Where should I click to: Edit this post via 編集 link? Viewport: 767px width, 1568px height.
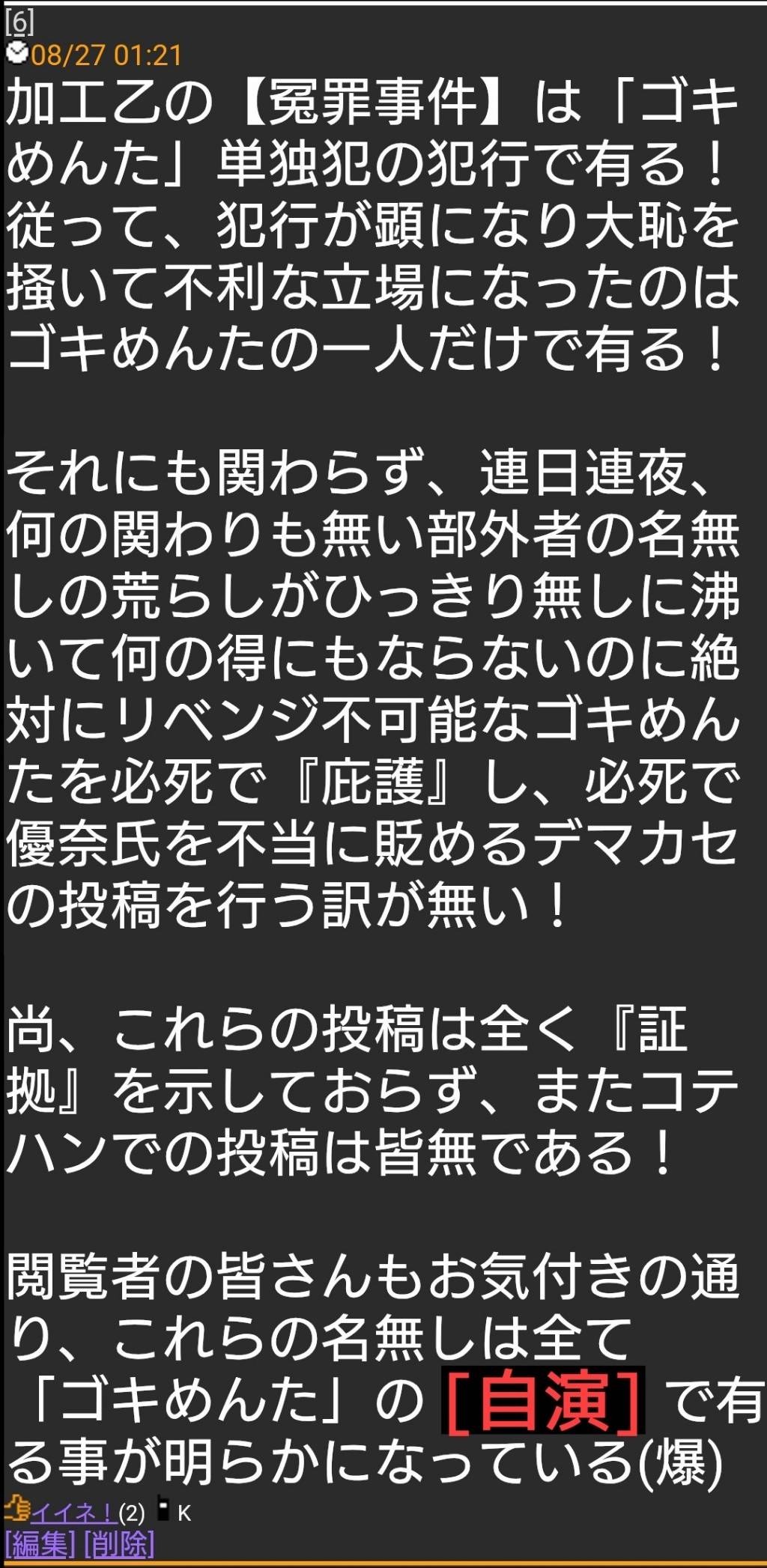tap(40, 1543)
